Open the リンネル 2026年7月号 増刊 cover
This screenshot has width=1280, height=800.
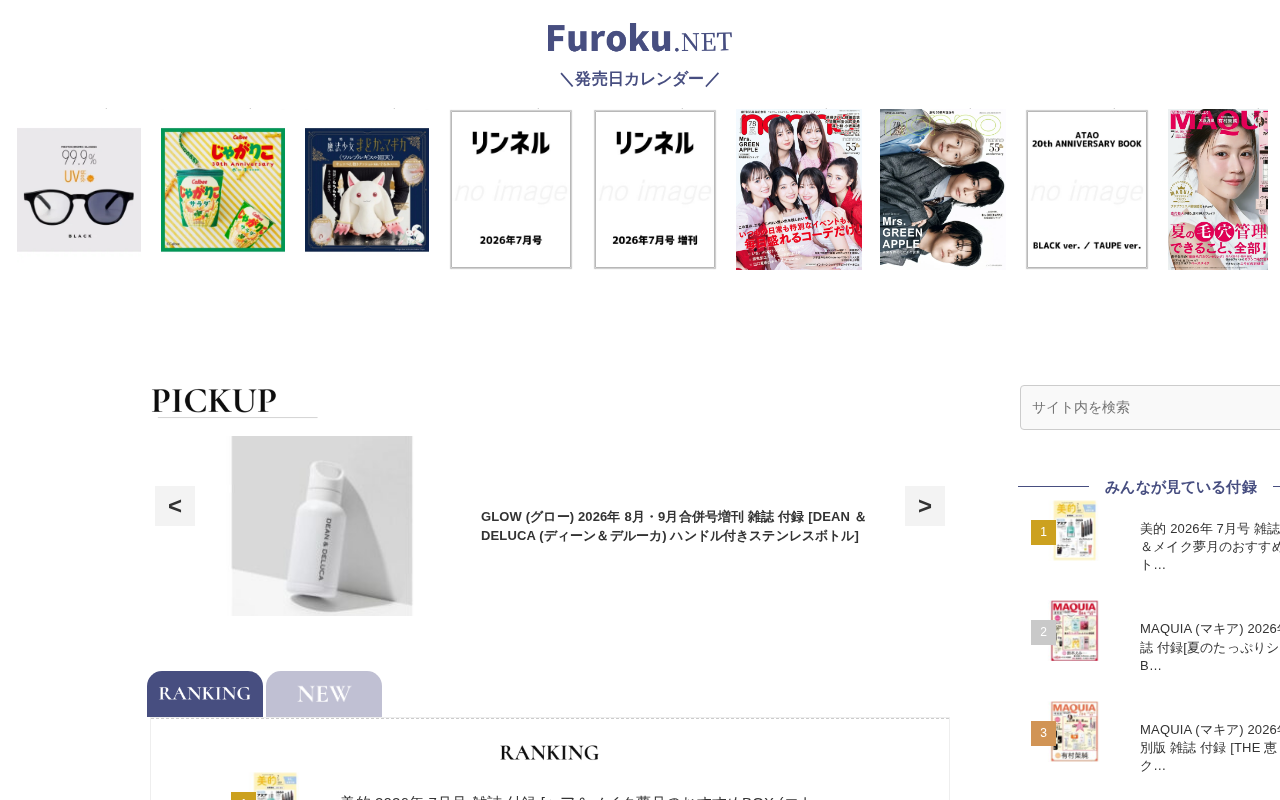click(x=655, y=190)
